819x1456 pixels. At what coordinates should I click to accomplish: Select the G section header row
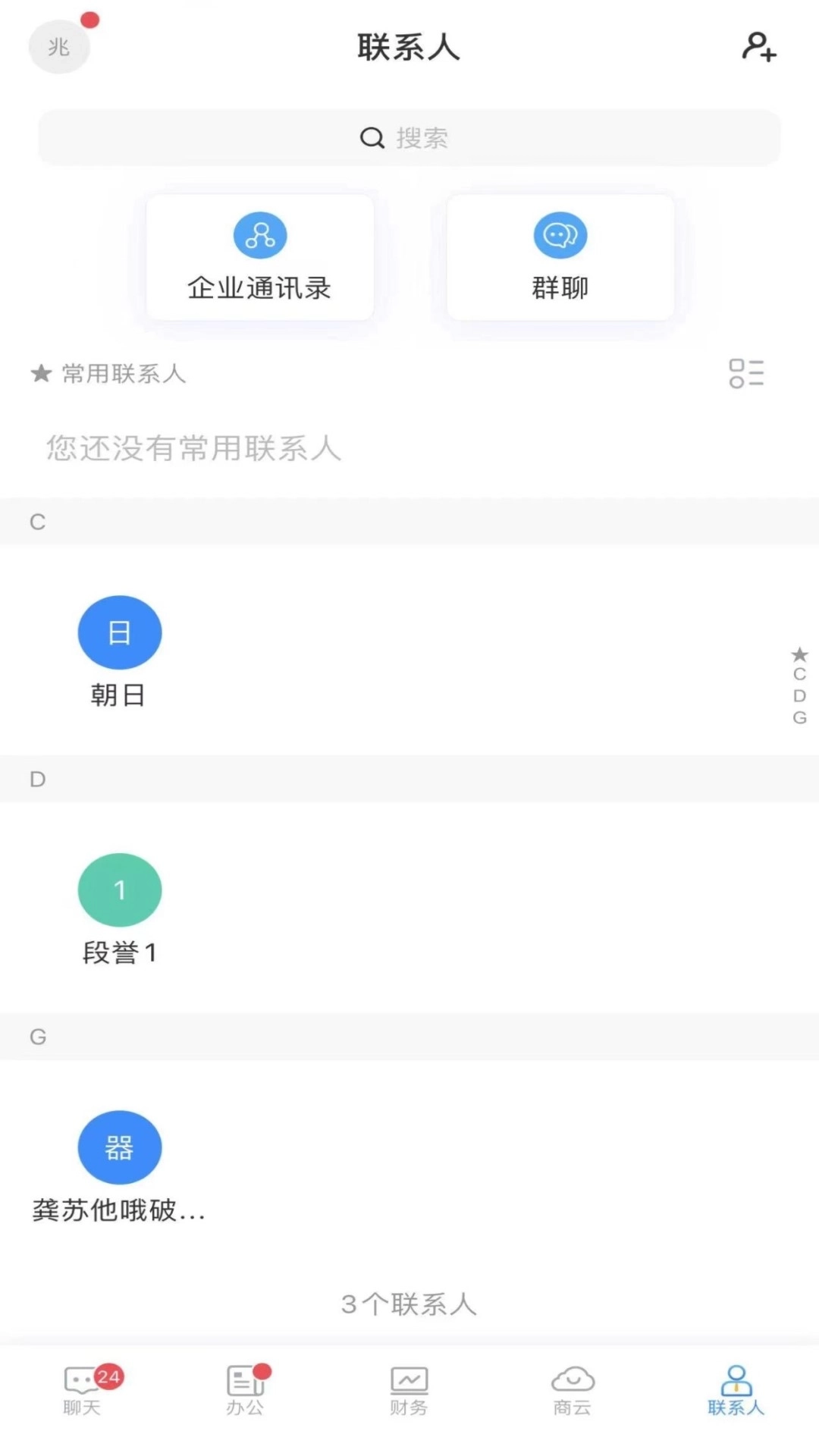point(409,1036)
